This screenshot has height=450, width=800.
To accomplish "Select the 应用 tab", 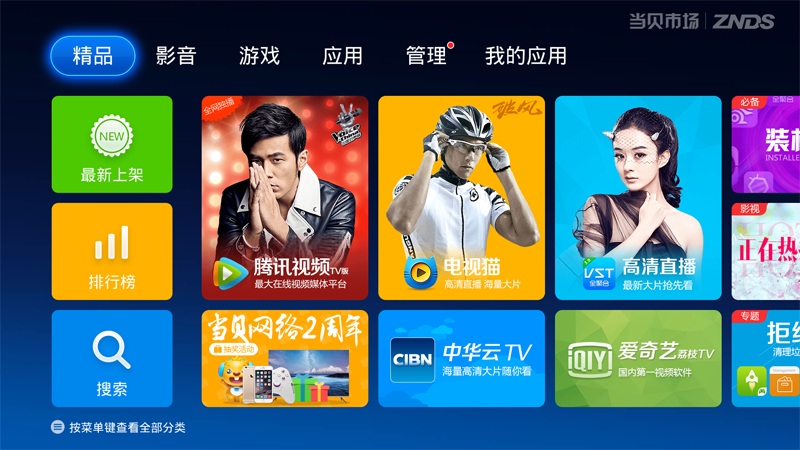I will [x=342, y=56].
